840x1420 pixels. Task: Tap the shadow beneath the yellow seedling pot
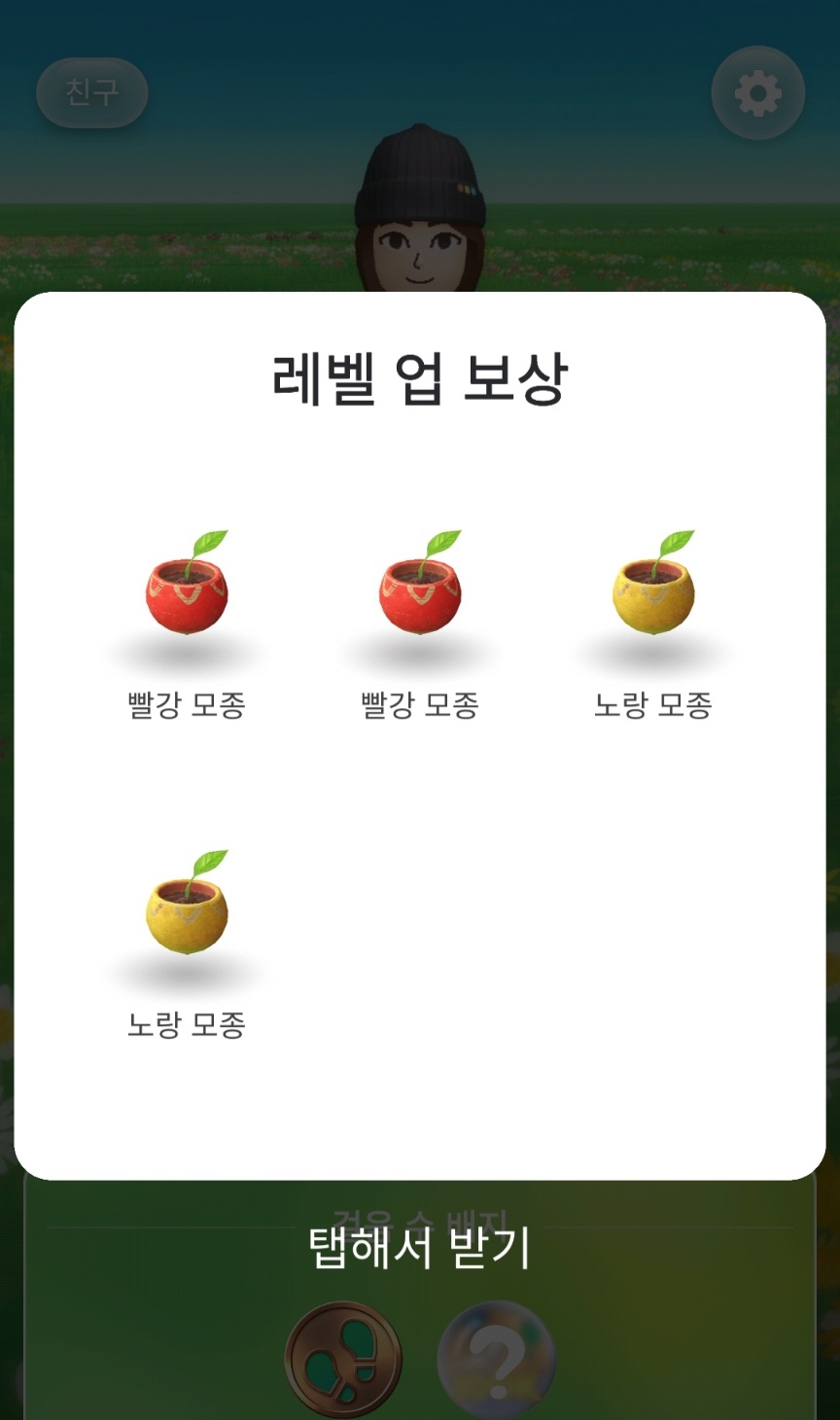[x=186, y=973]
